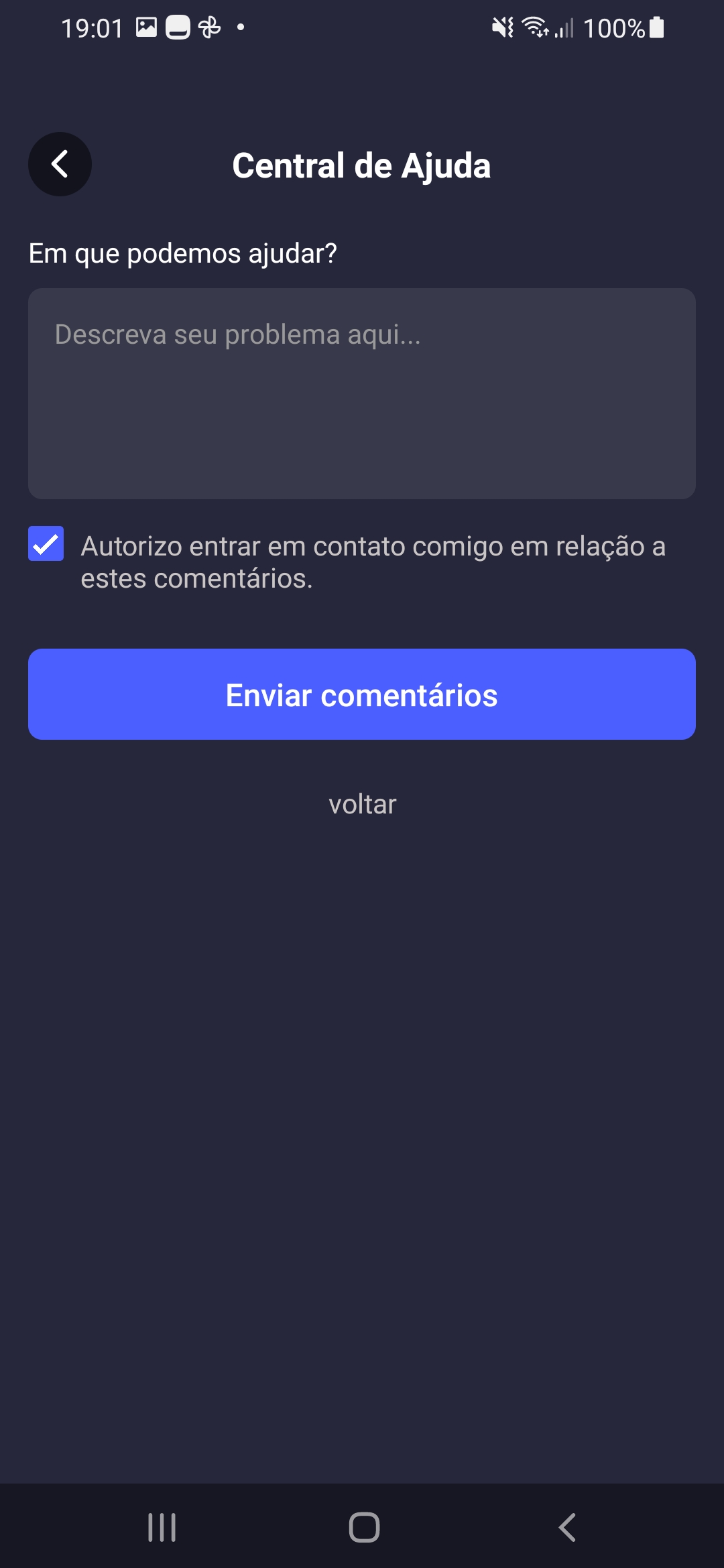Image resolution: width=724 pixels, height=1568 pixels.
Task: Focus the 'Descreva seu problema aqui' text box
Action: tap(362, 393)
